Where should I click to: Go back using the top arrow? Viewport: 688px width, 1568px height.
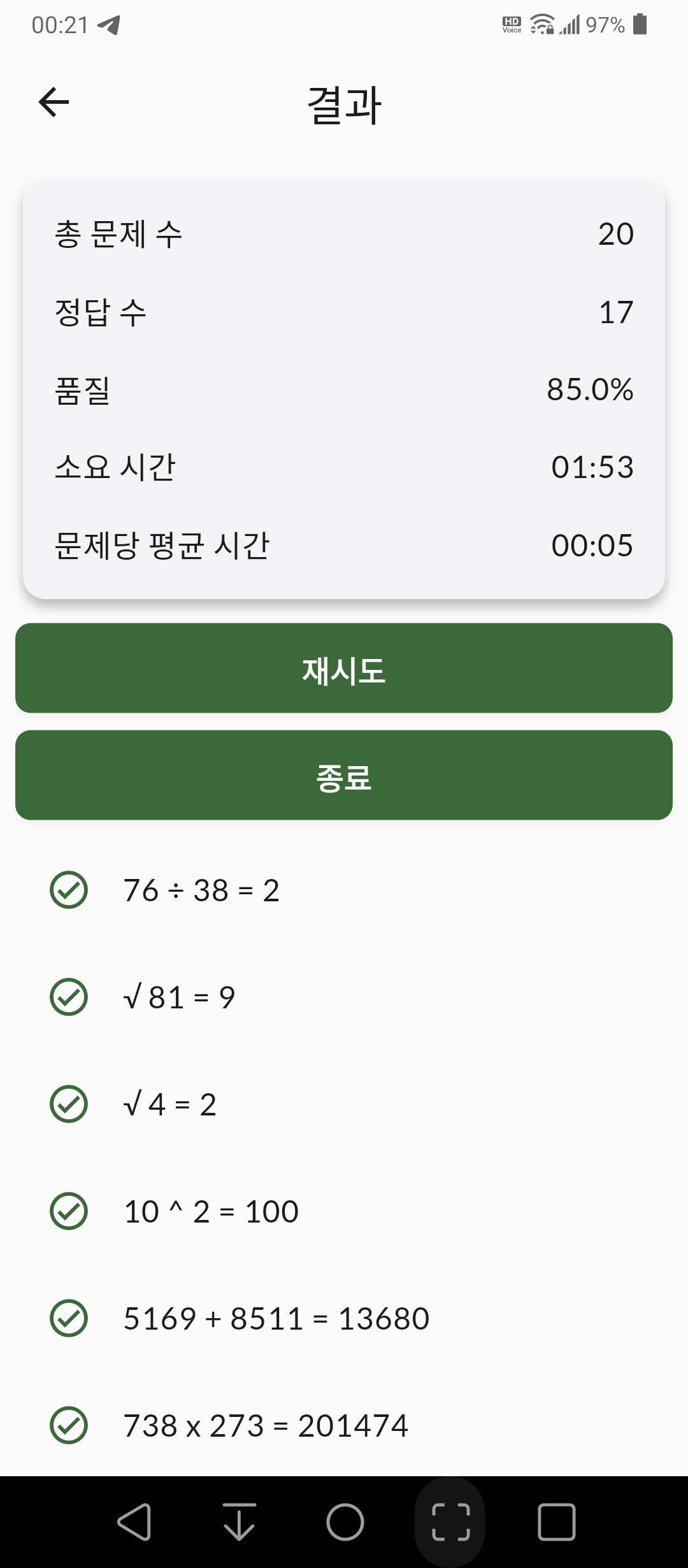[x=54, y=102]
